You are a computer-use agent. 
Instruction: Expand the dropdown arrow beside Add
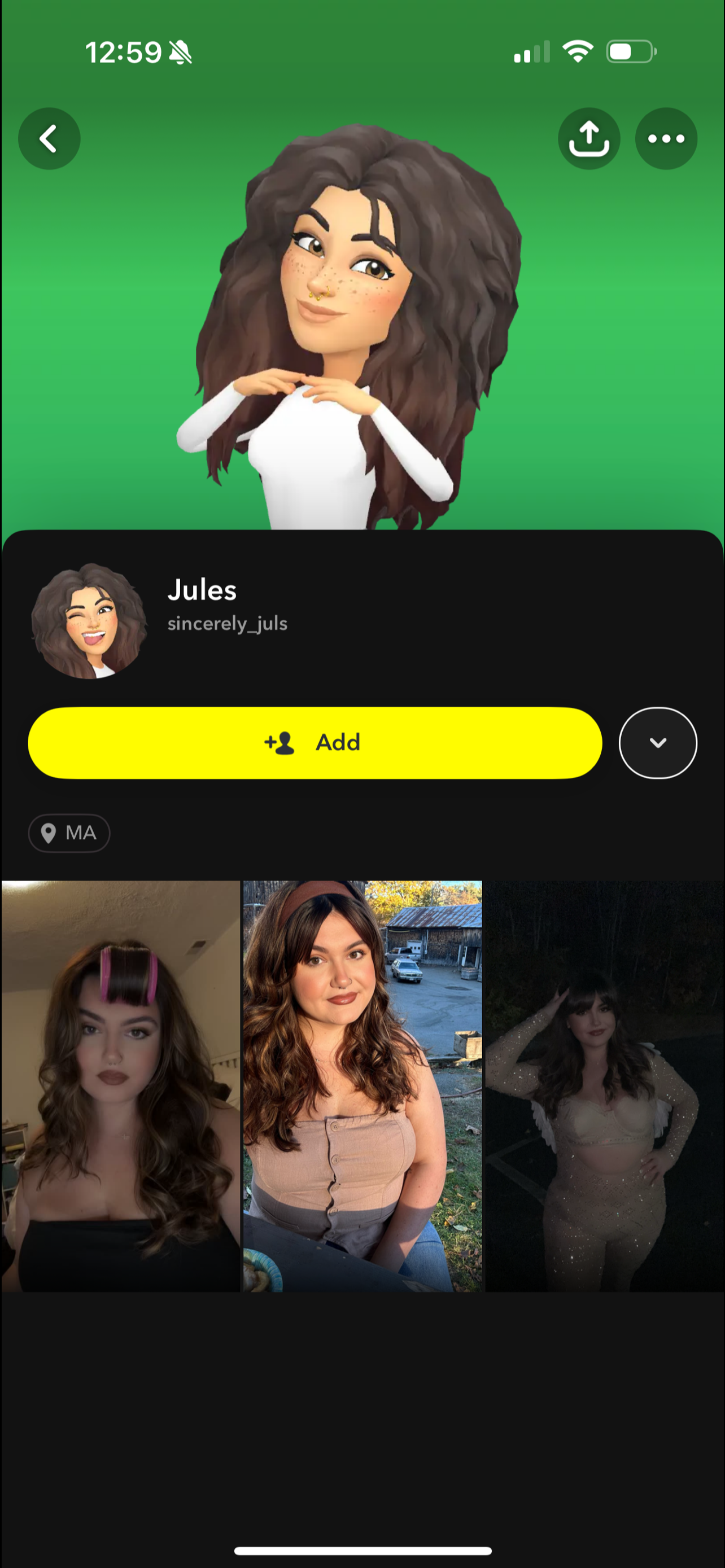[657, 743]
